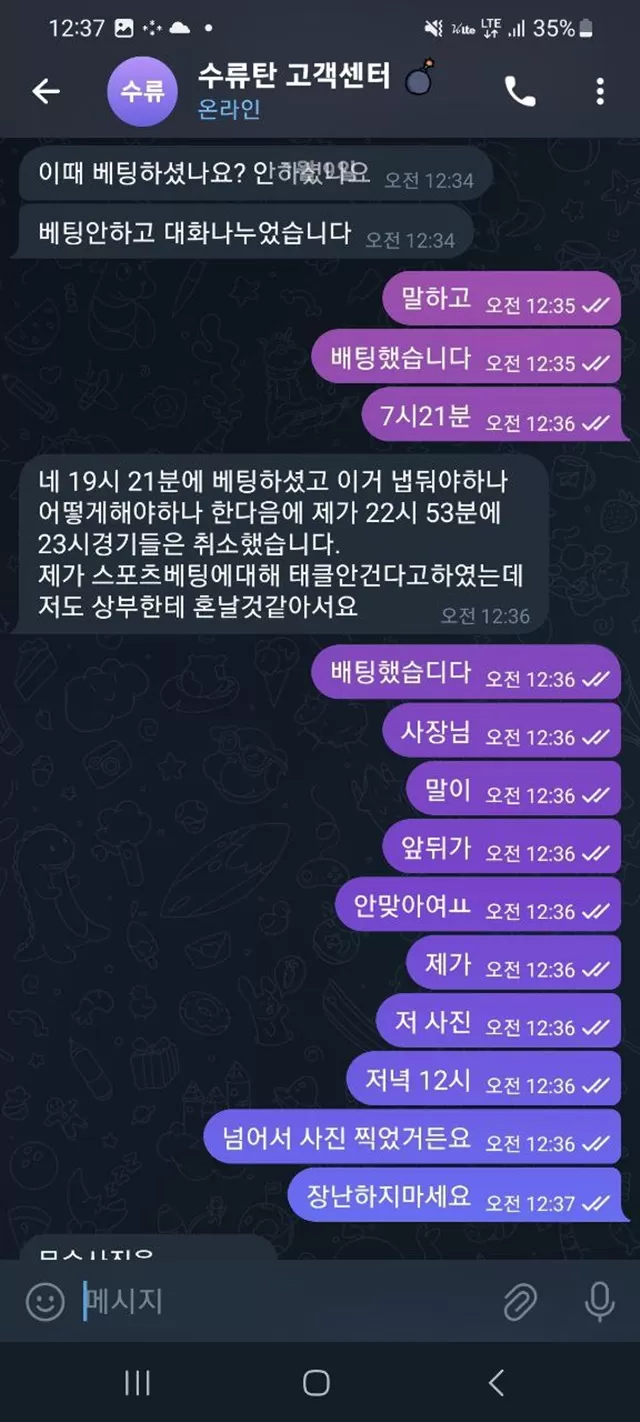Start a voice call with 수류탄 고객센터
Viewport: 640px width, 1422px height.
point(520,92)
